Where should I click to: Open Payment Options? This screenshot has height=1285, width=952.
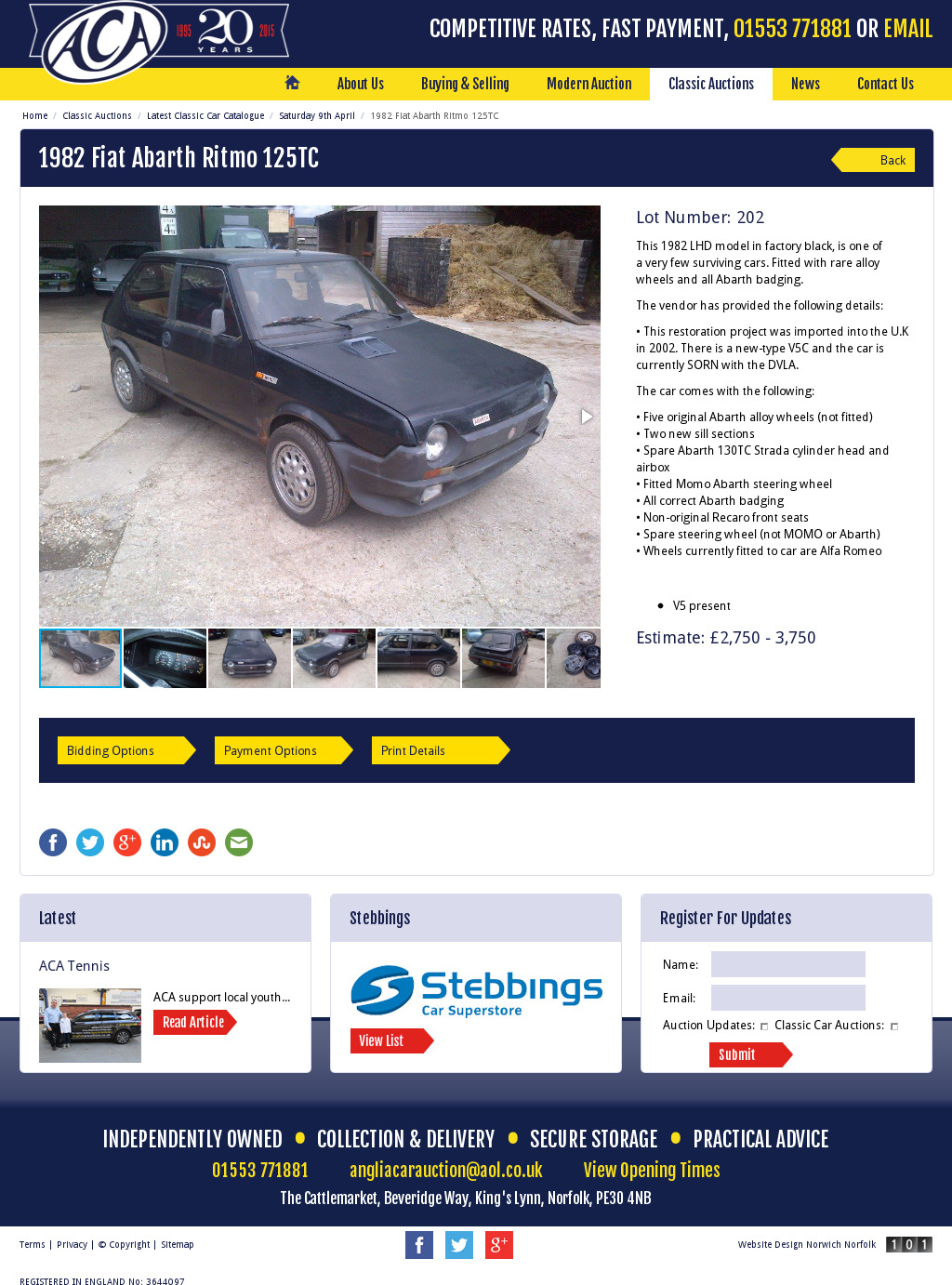tap(280, 750)
